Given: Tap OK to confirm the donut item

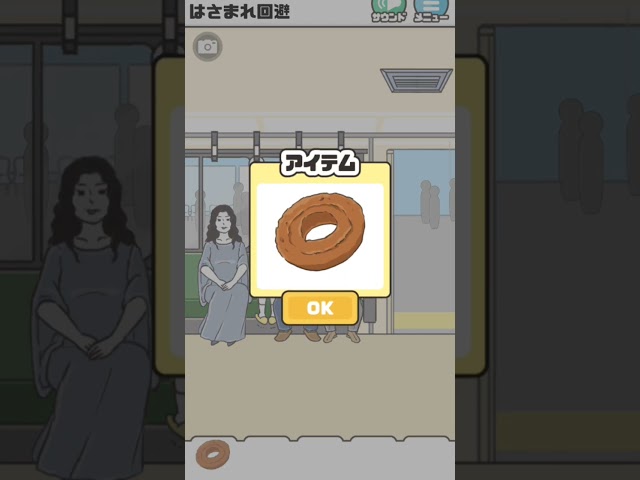Looking at the screenshot, I should tap(319, 308).
